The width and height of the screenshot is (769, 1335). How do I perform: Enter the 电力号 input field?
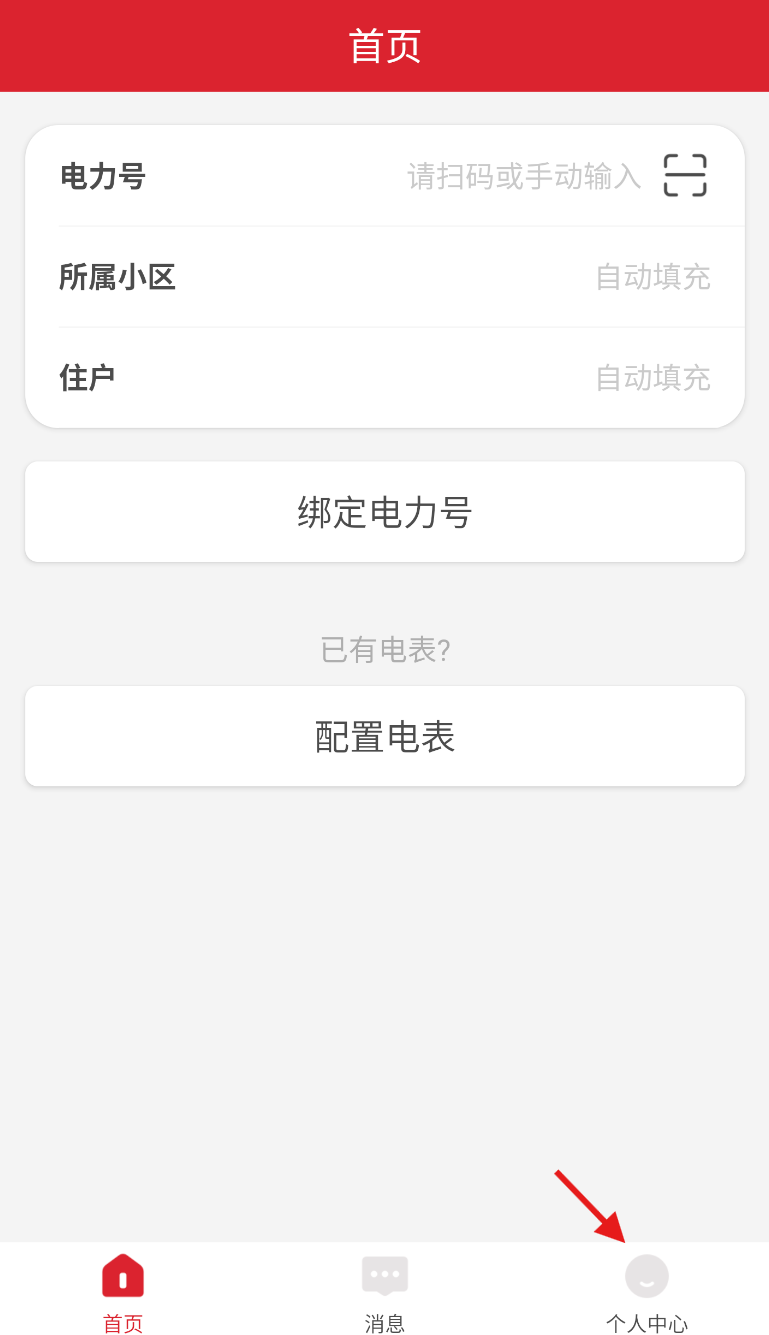pyautogui.click(x=524, y=176)
